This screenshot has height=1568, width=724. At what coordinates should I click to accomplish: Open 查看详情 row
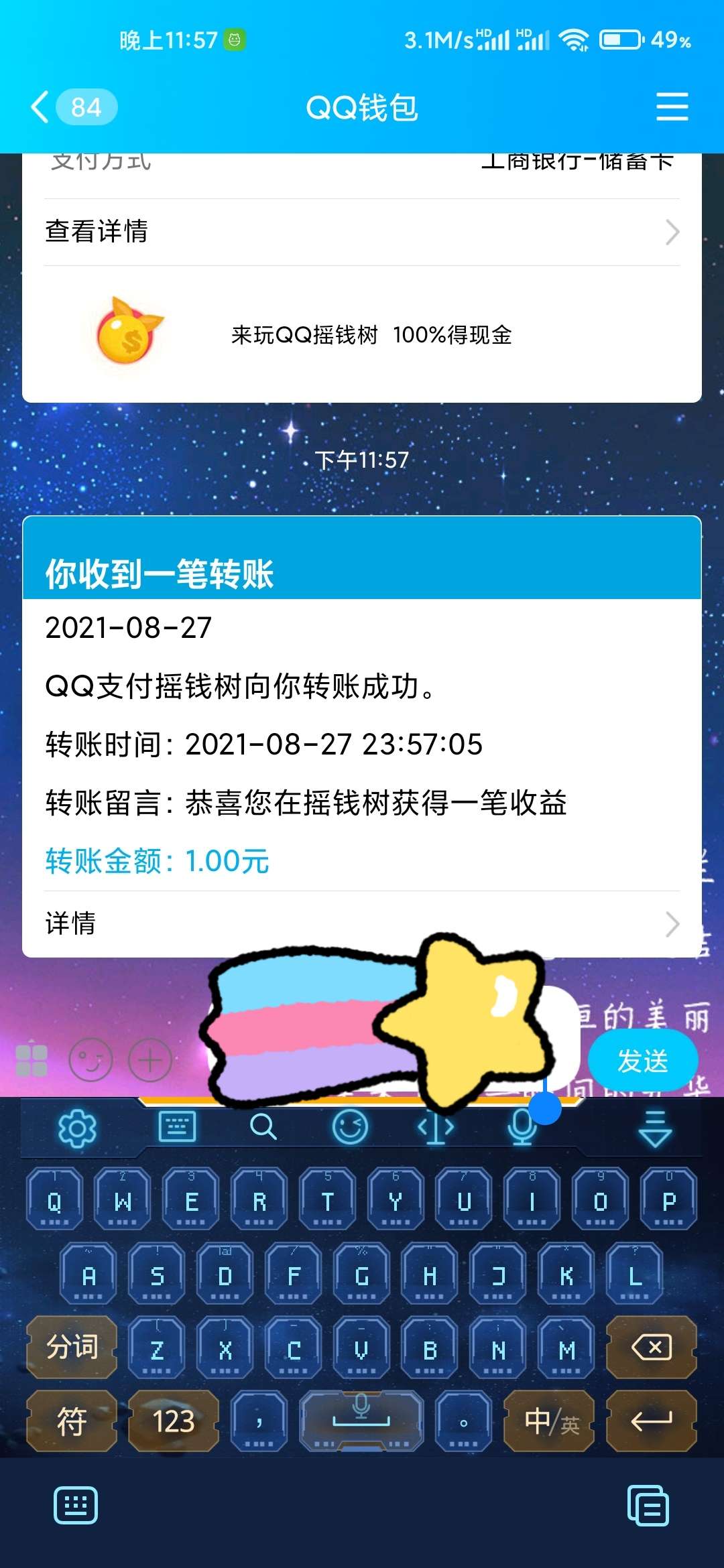click(x=362, y=232)
